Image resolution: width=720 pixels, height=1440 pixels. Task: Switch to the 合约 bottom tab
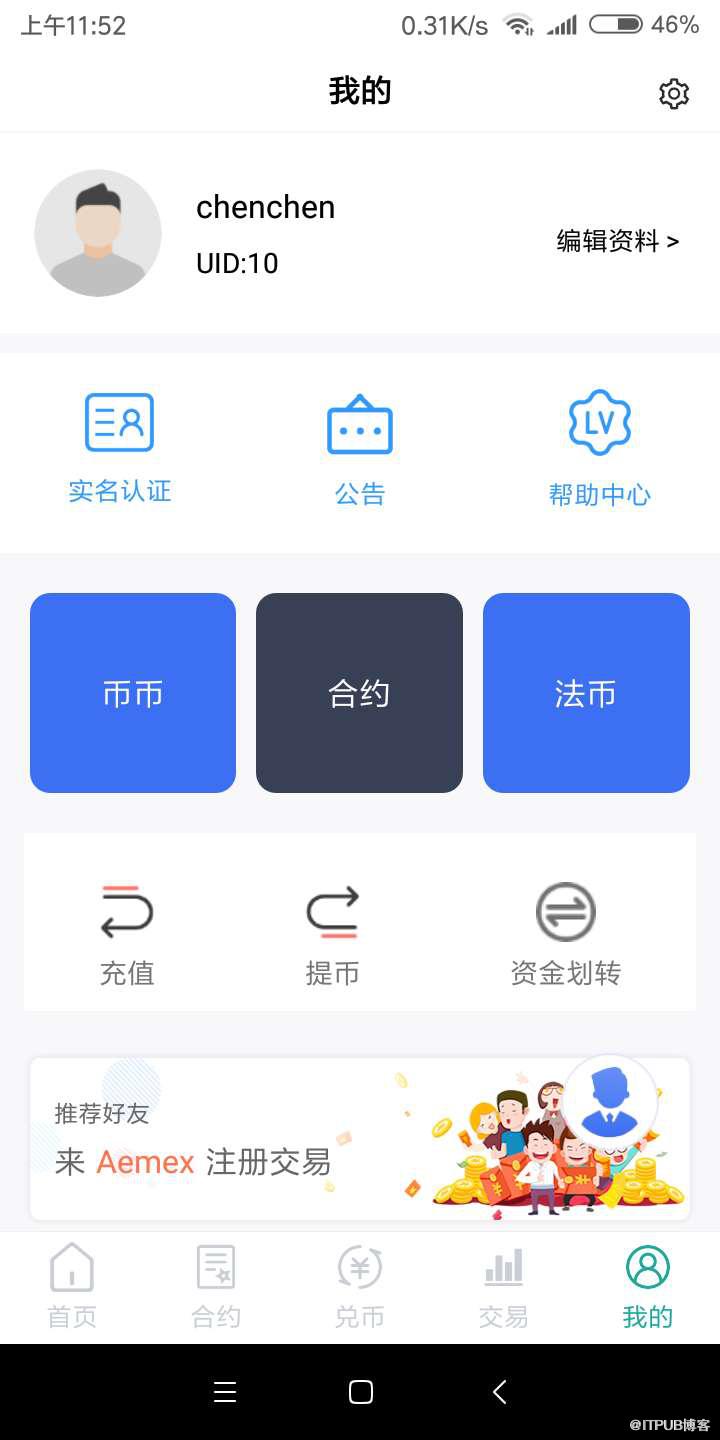tap(216, 1287)
